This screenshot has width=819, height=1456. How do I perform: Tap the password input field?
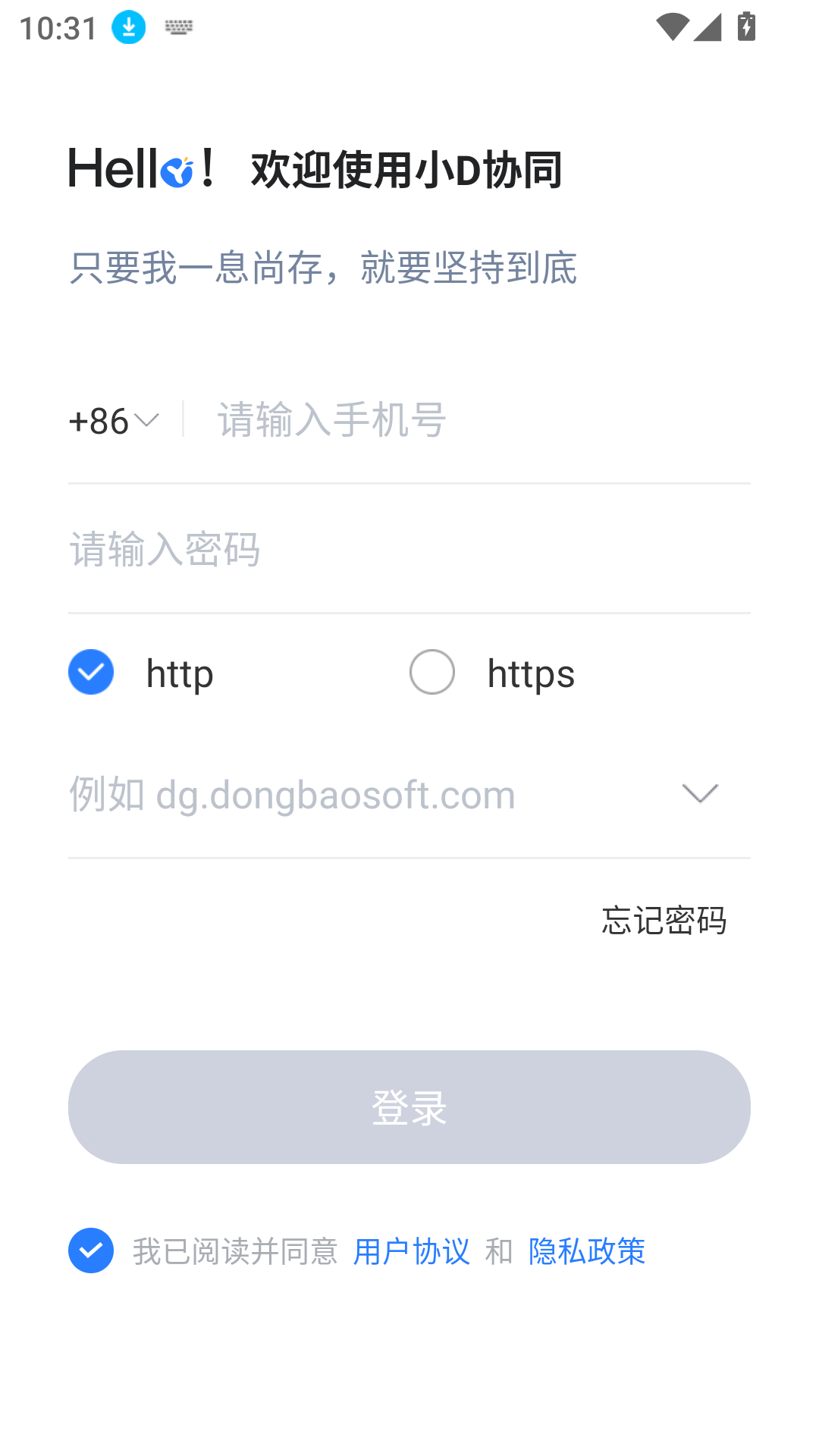409,550
